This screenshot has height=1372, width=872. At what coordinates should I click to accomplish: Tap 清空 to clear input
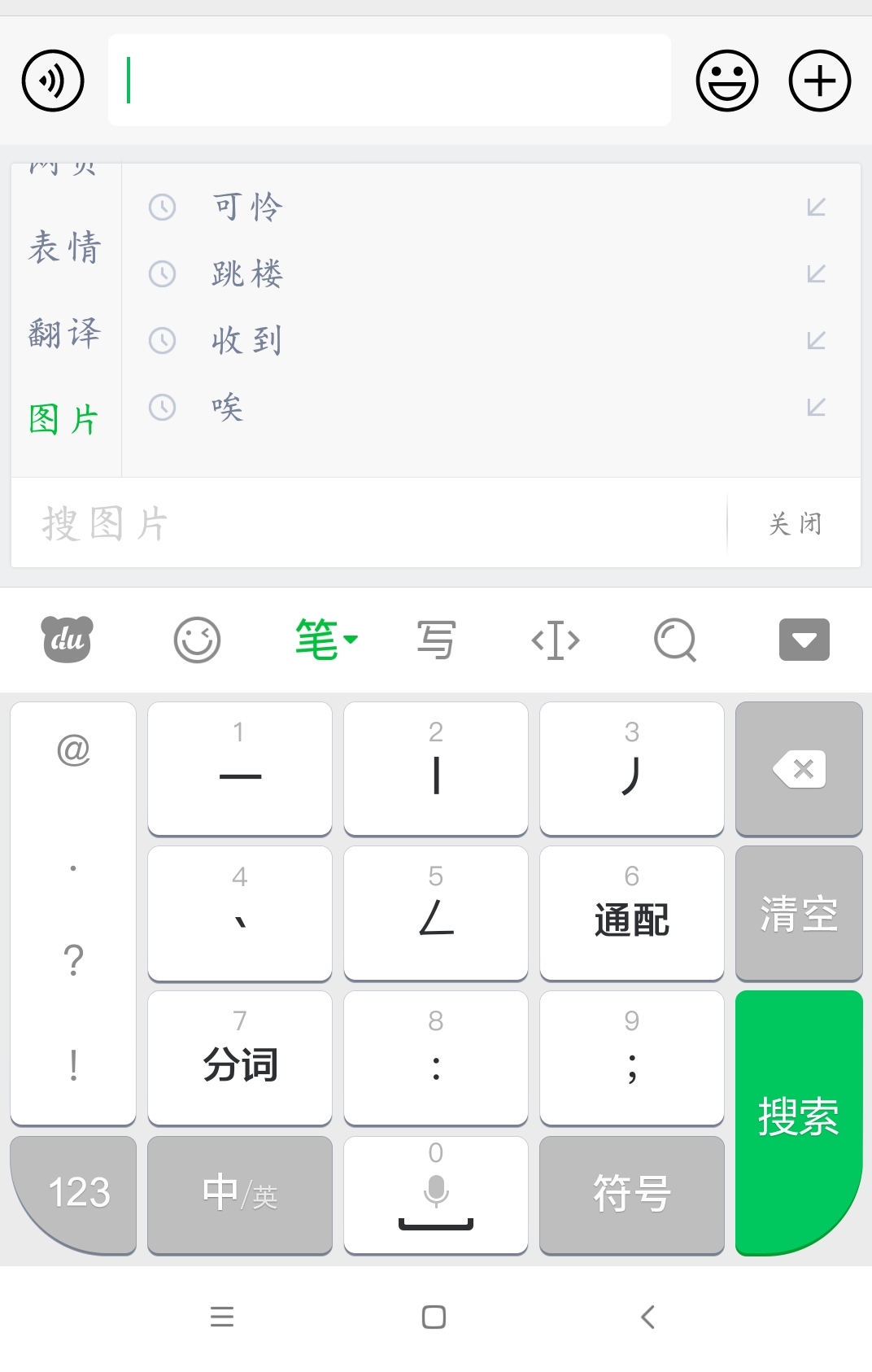pos(798,913)
